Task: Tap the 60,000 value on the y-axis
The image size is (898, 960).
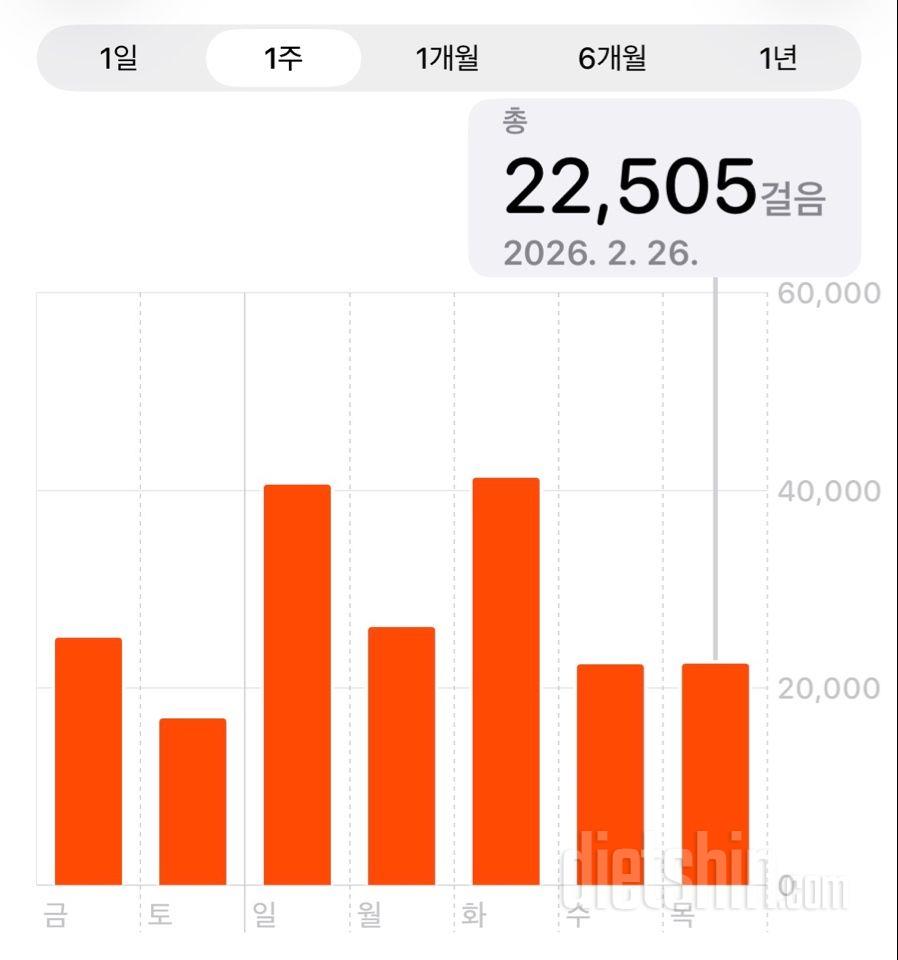Action: [x=829, y=293]
